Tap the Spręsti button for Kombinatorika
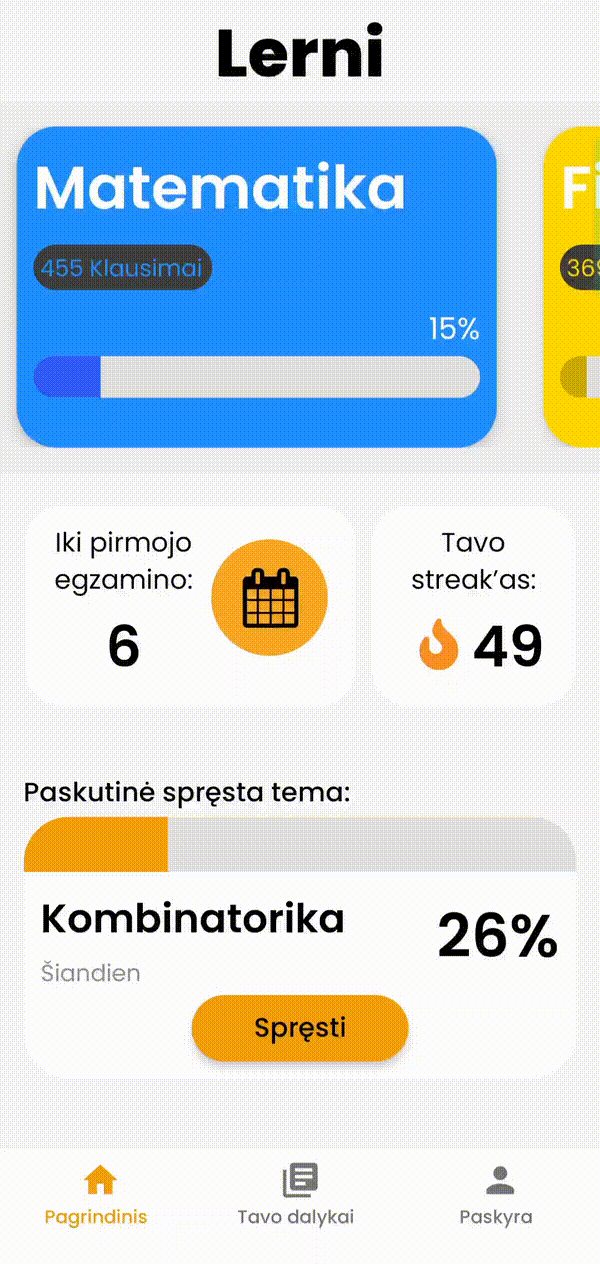 pos(300,1027)
